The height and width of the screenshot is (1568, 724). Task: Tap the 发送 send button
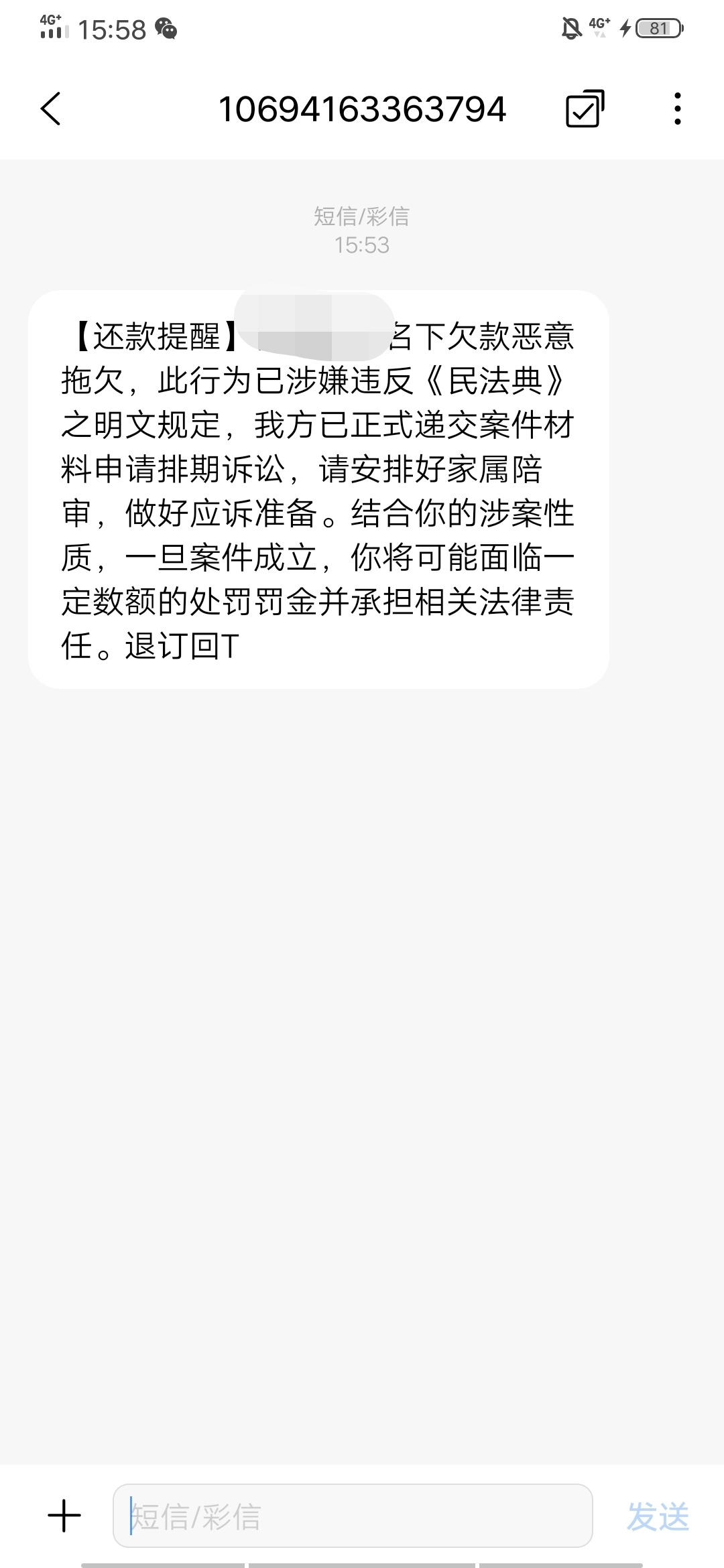(658, 1516)
